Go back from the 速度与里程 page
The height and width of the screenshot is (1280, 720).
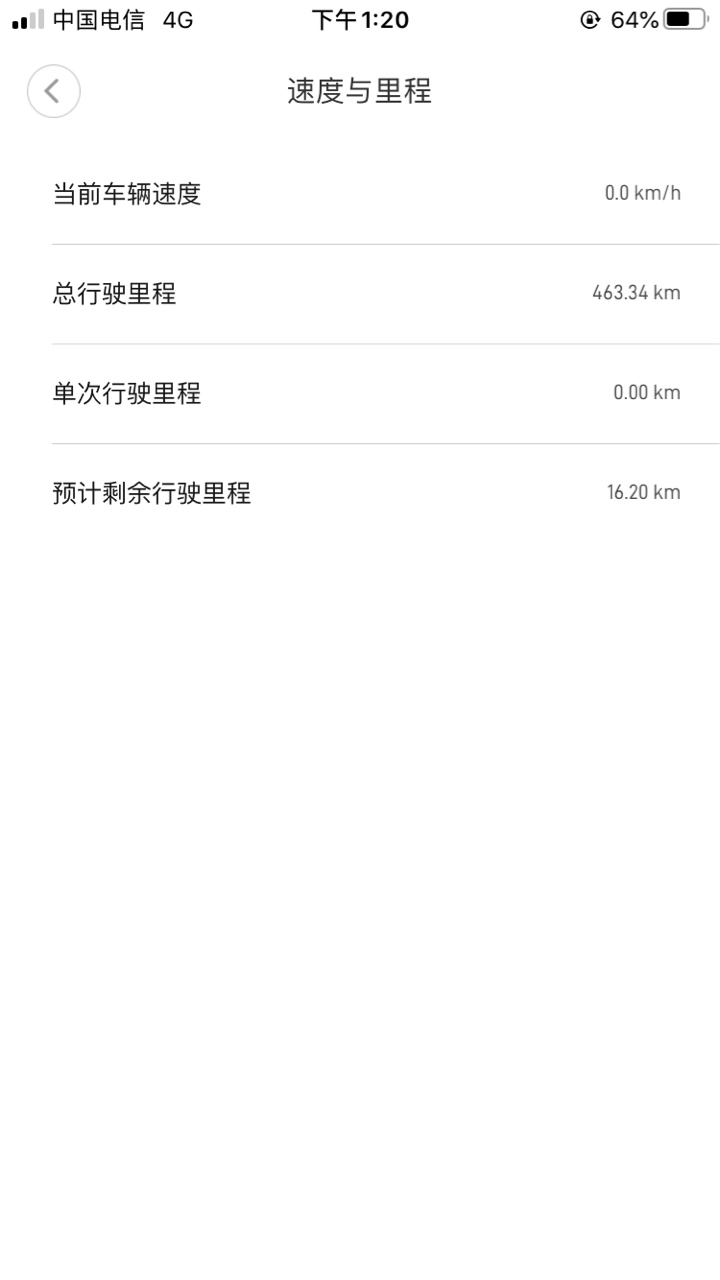(53, 92)
